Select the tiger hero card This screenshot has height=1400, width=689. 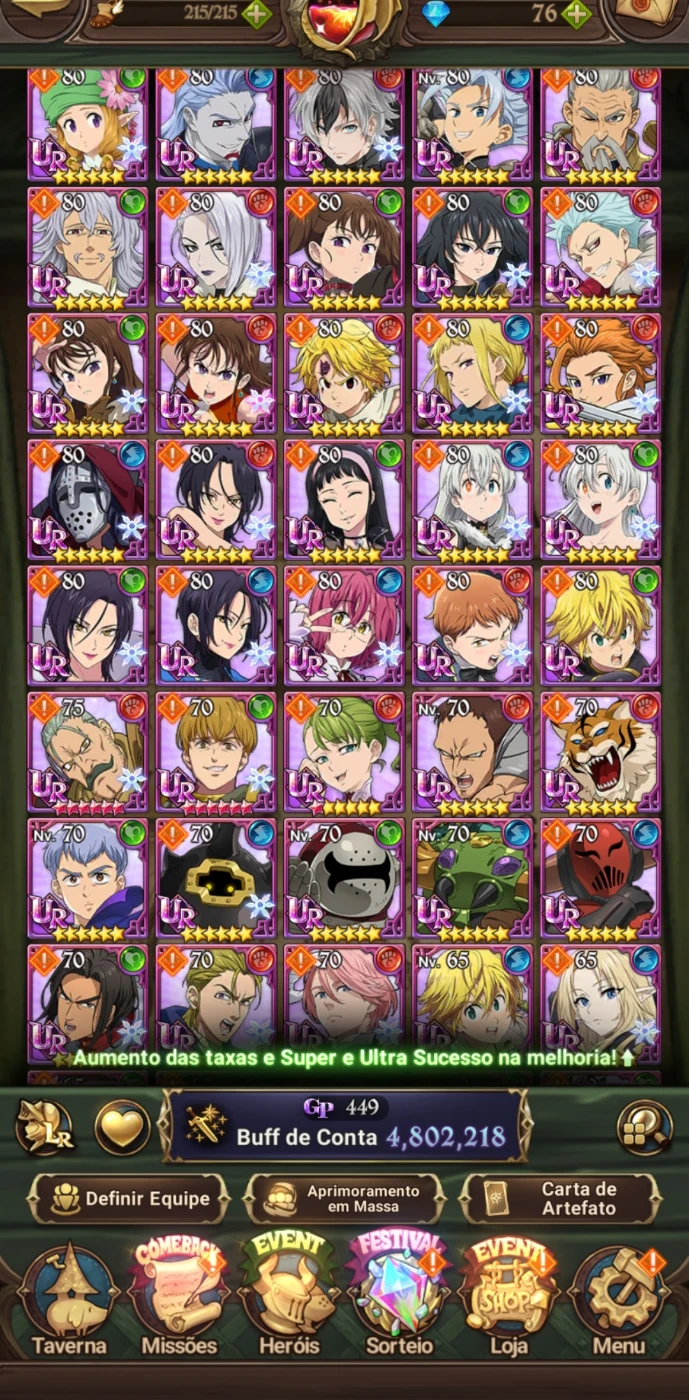click(x=600, y=752)
